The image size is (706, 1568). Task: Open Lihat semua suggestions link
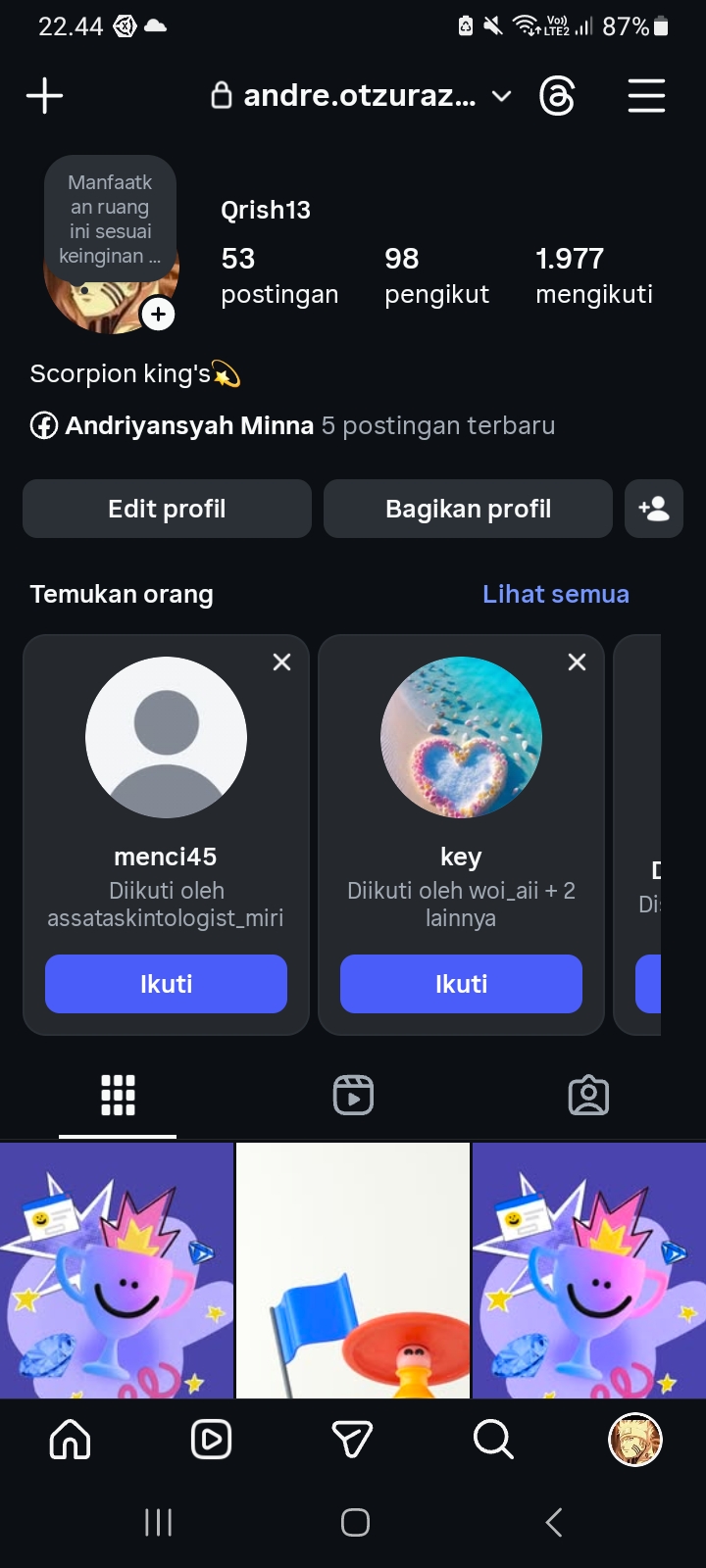555,594
